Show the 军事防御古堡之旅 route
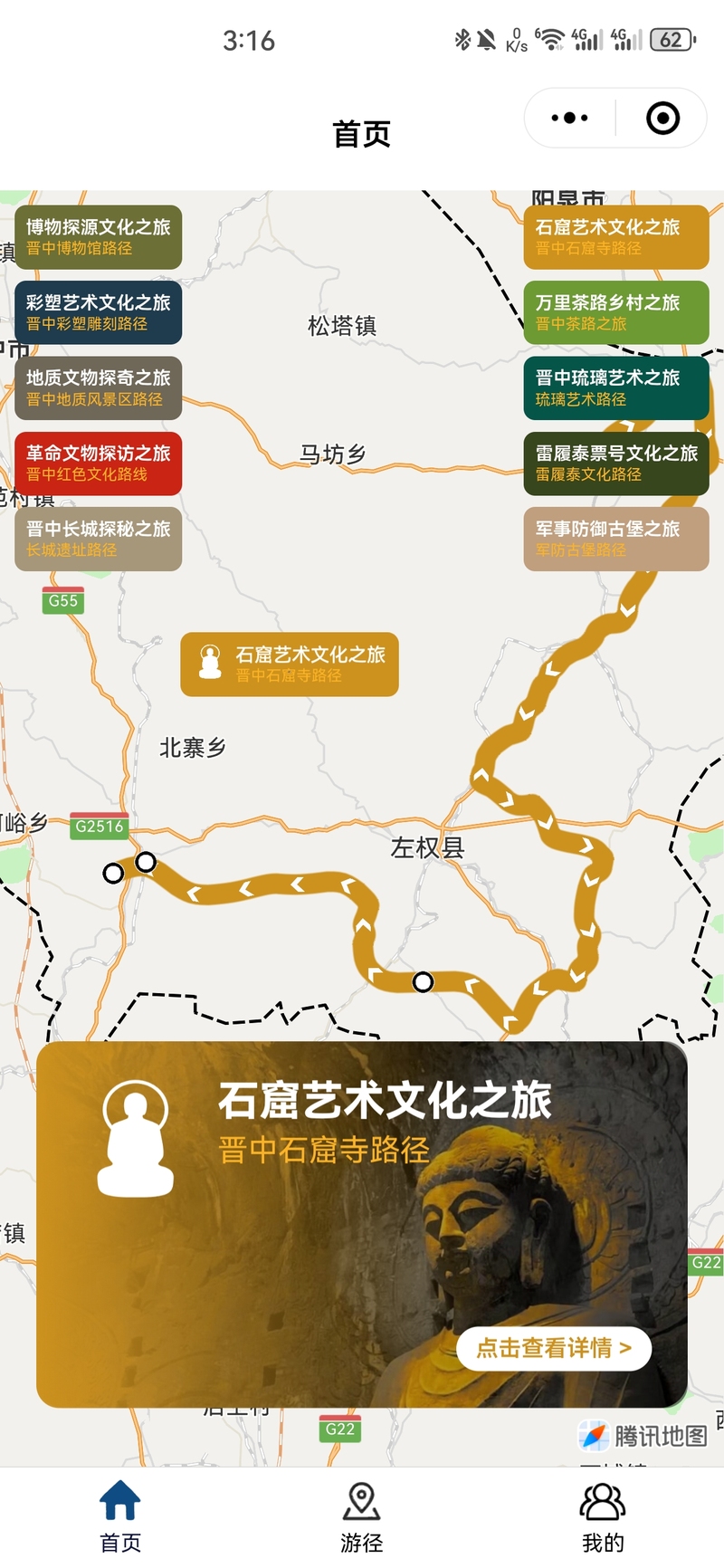Screen dimensions: 724x1568 616,539
